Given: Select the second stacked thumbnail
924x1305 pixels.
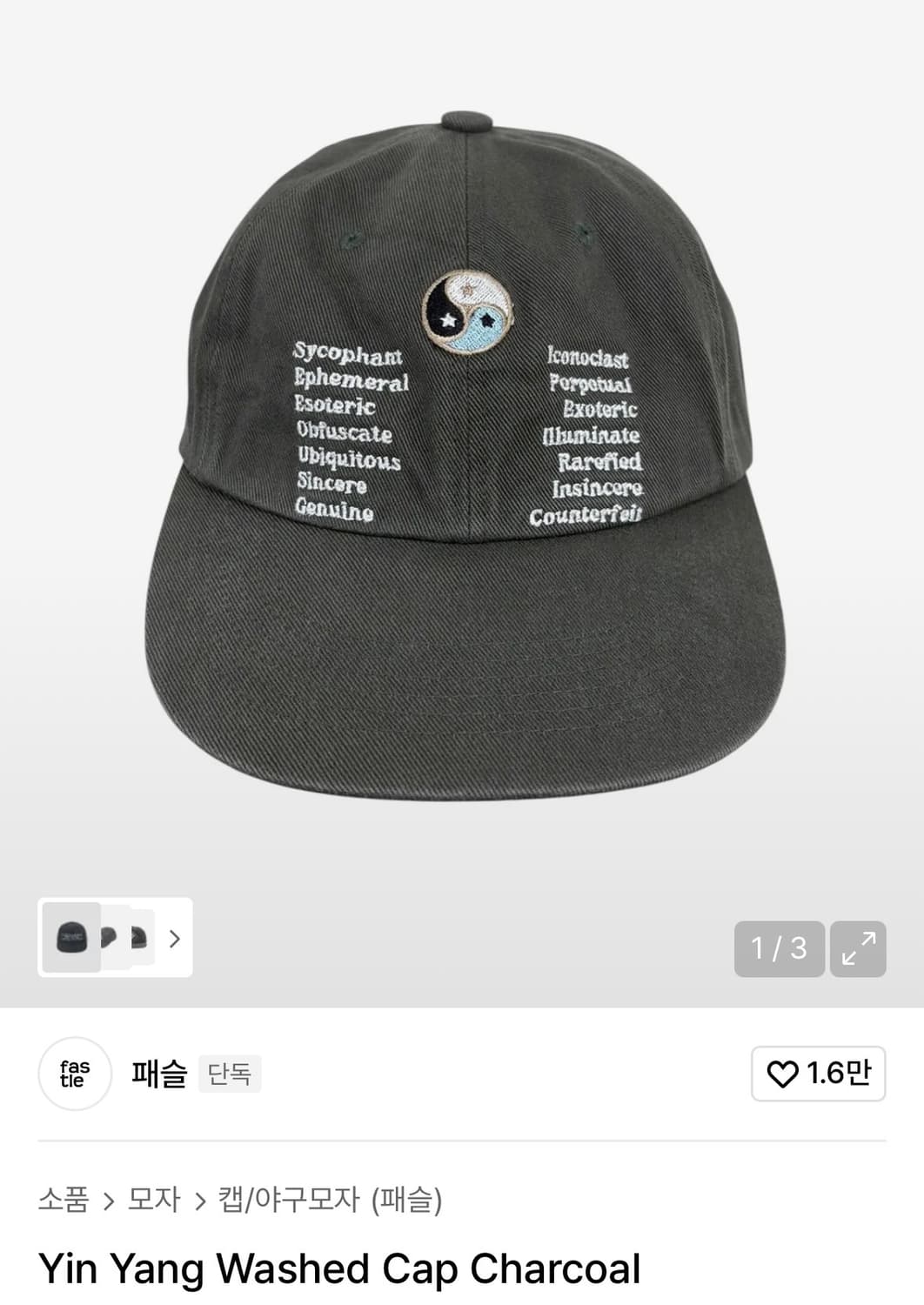Looking at the screenshot, I should [109, 940].
